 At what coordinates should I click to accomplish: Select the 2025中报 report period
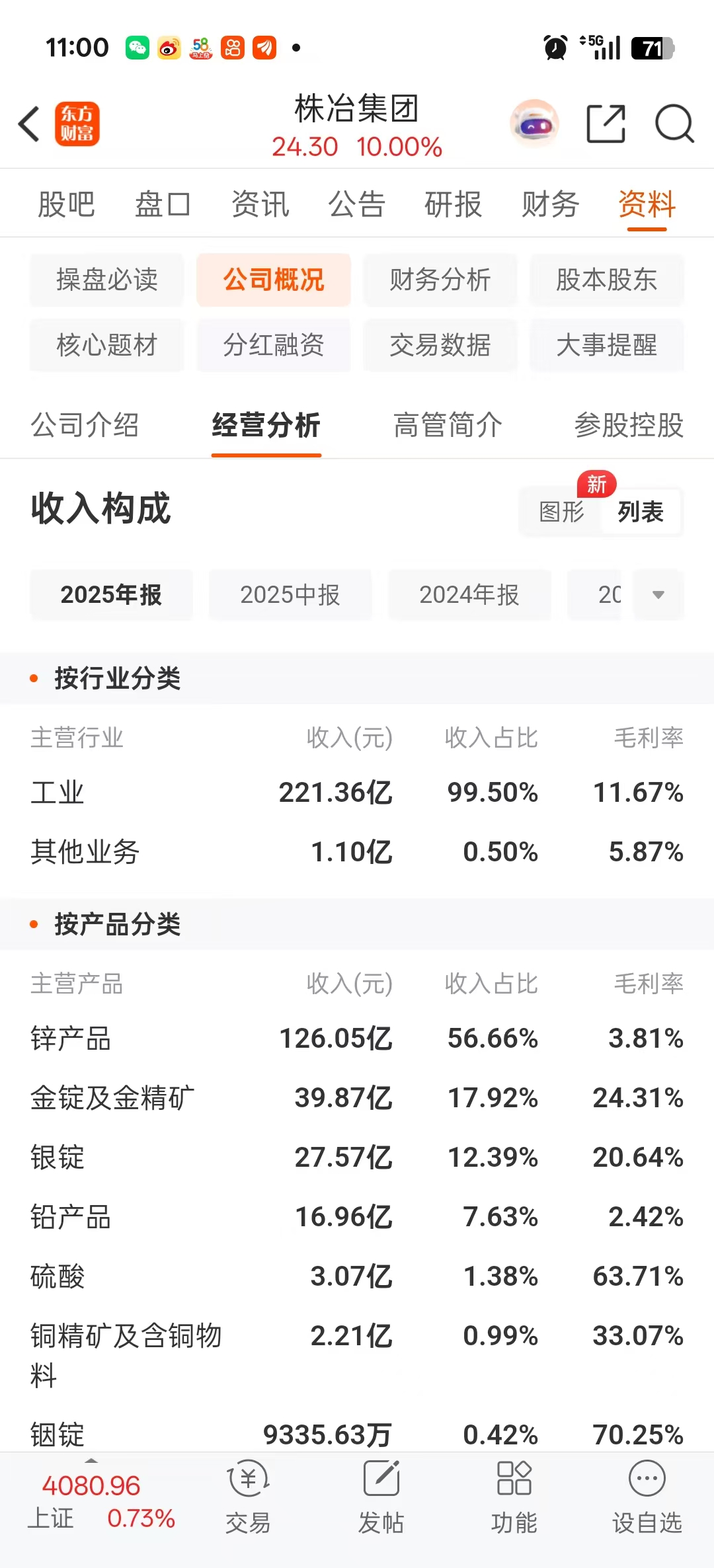click(x=290, y=595)
